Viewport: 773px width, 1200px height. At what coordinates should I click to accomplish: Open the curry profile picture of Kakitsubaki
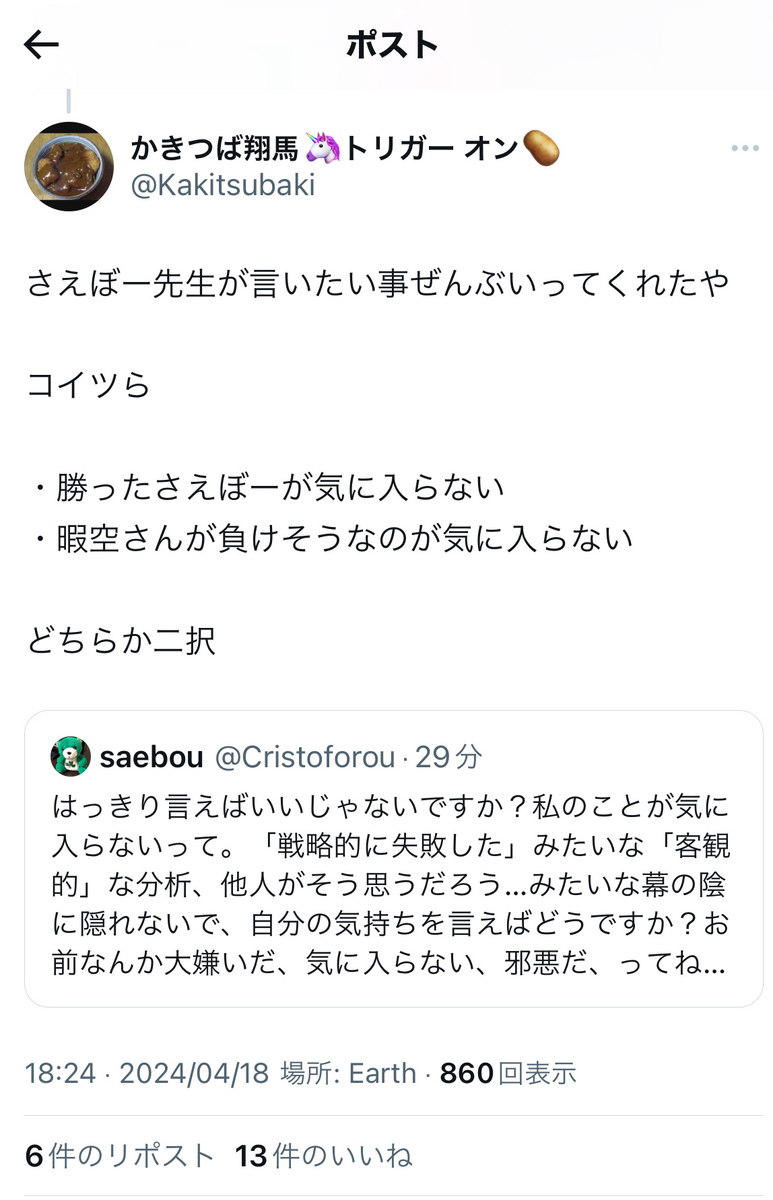69,167
